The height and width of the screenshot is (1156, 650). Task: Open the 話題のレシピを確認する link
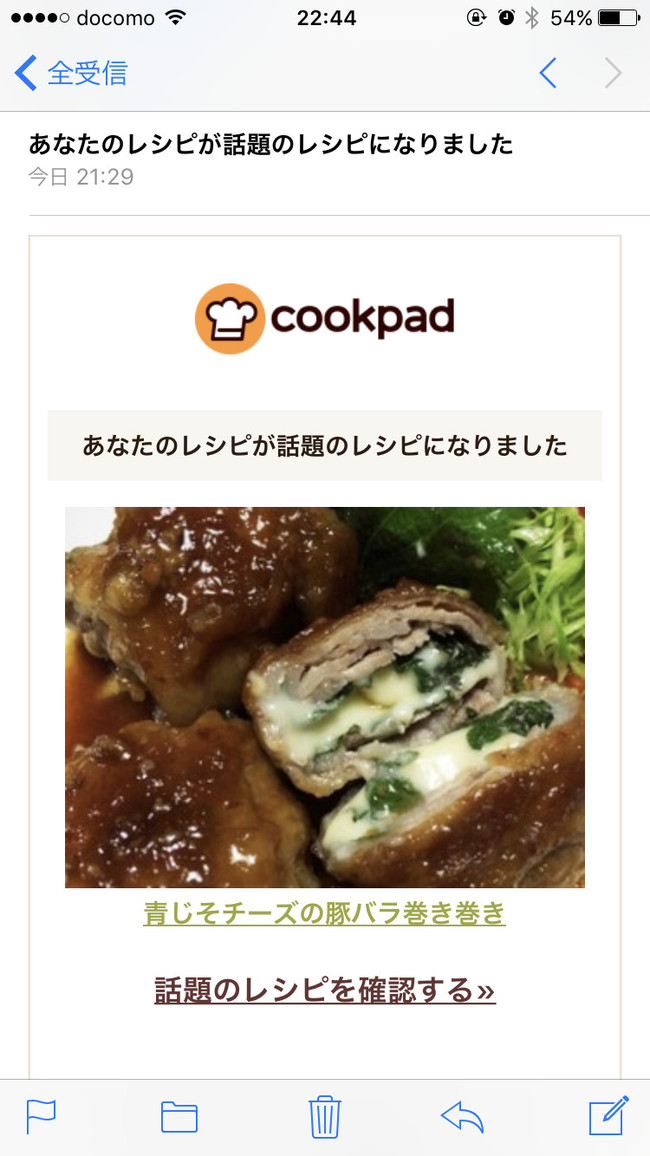324,990
